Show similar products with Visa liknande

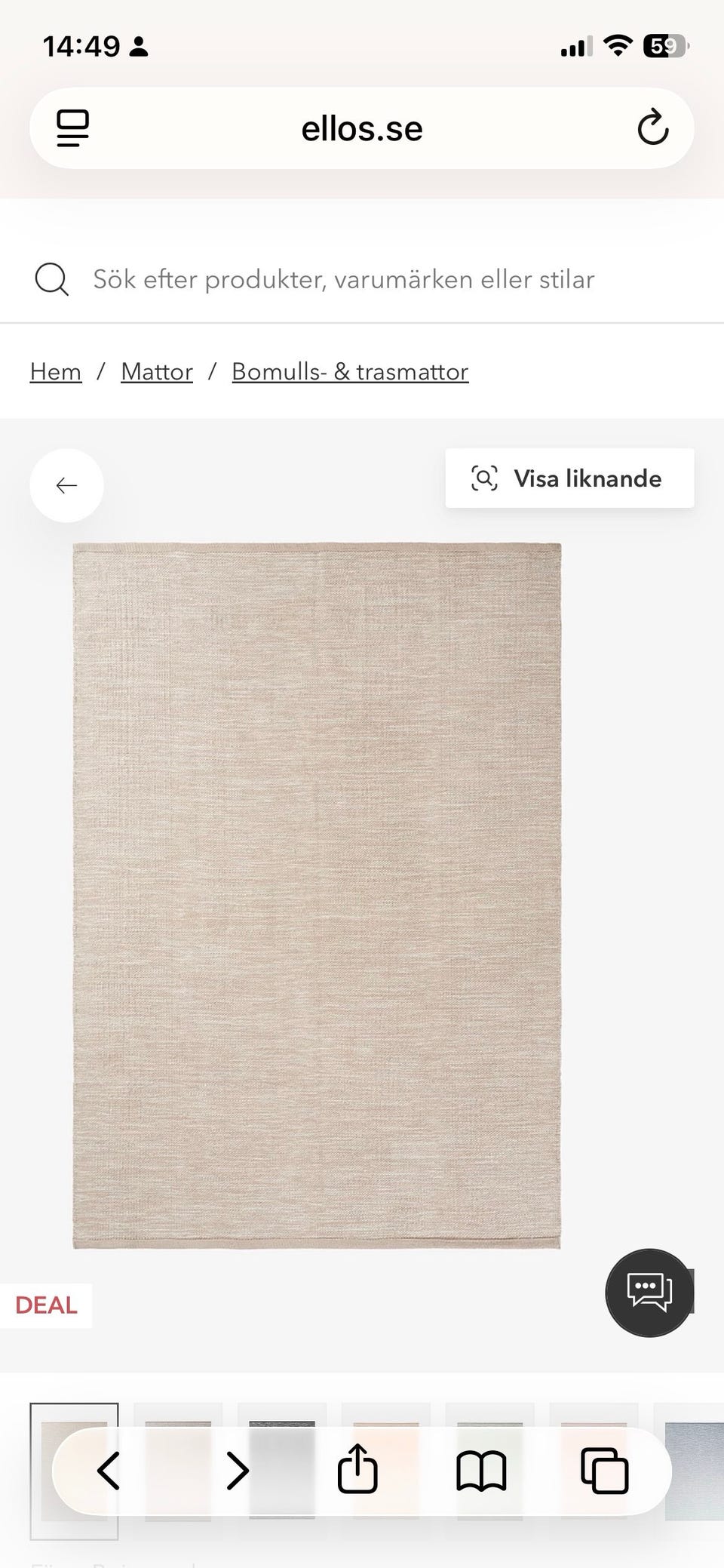pyautogui.click(x=569, y=478)
